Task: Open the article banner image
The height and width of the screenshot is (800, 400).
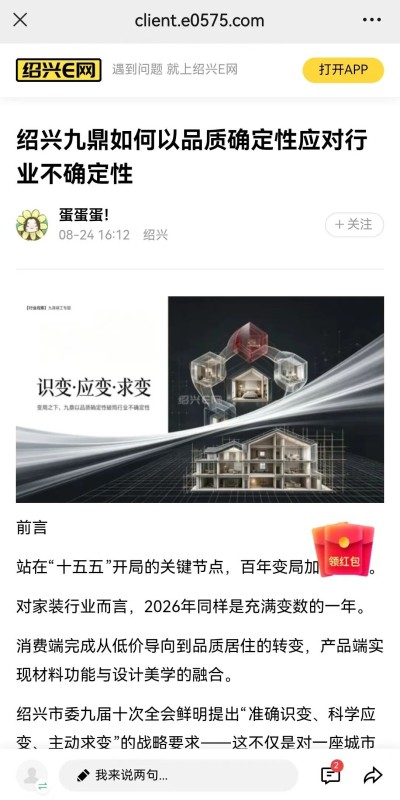Action: tap(200, 399)
